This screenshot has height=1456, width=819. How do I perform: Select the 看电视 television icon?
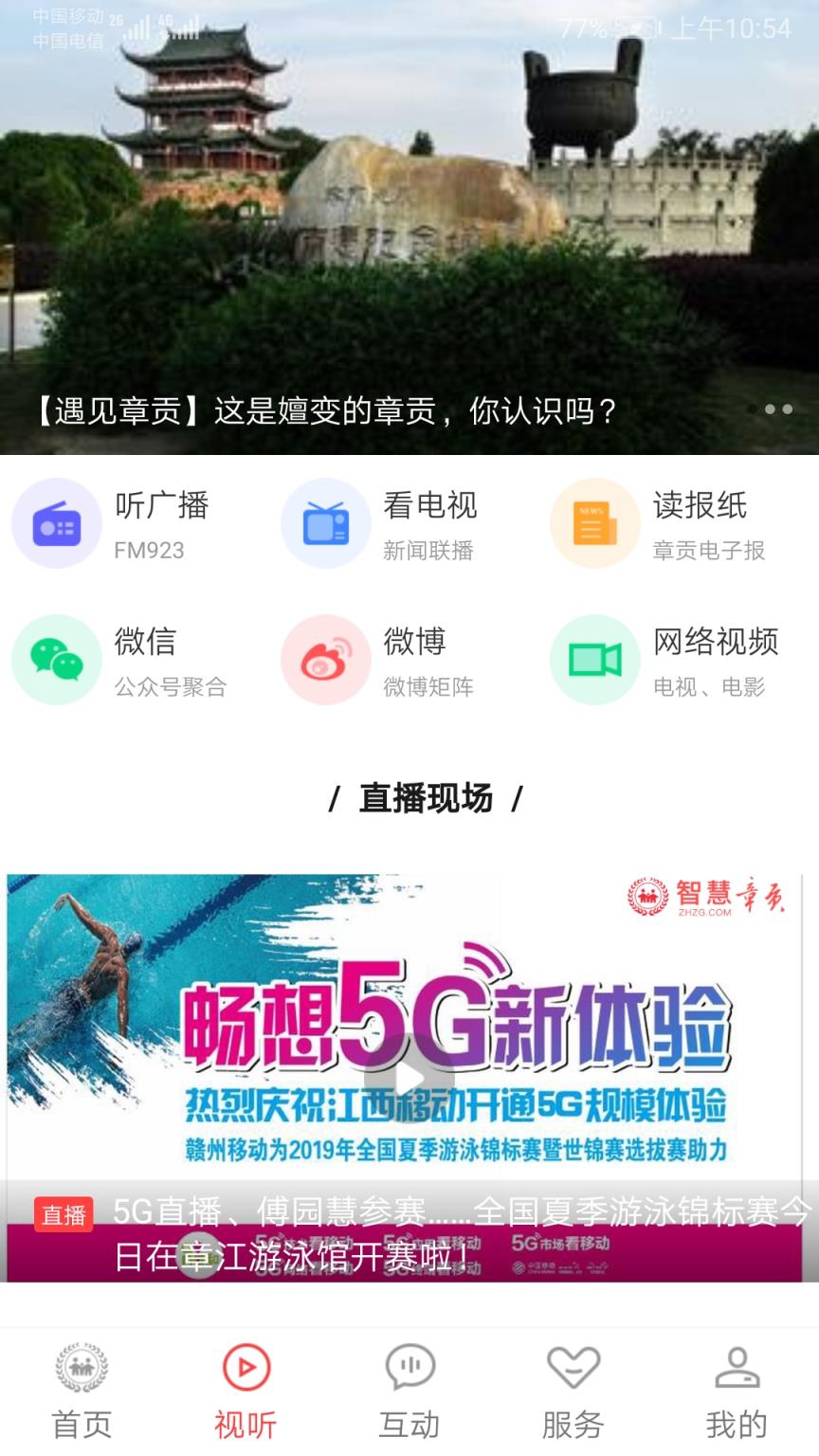[325, 523]
